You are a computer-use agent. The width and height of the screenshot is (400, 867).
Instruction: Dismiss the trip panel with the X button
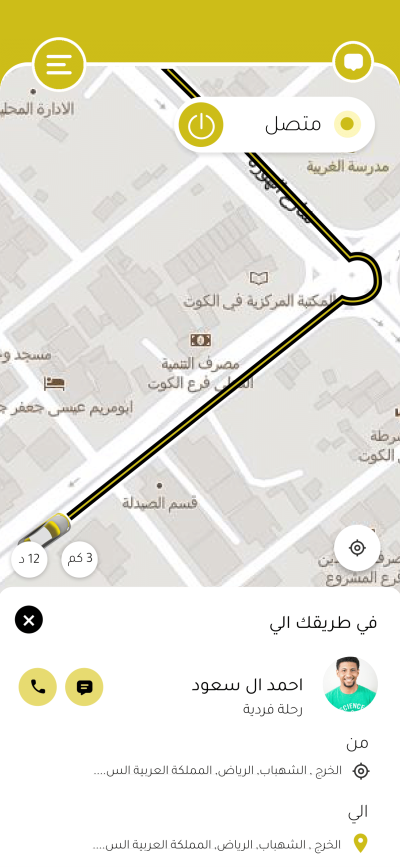29,619
